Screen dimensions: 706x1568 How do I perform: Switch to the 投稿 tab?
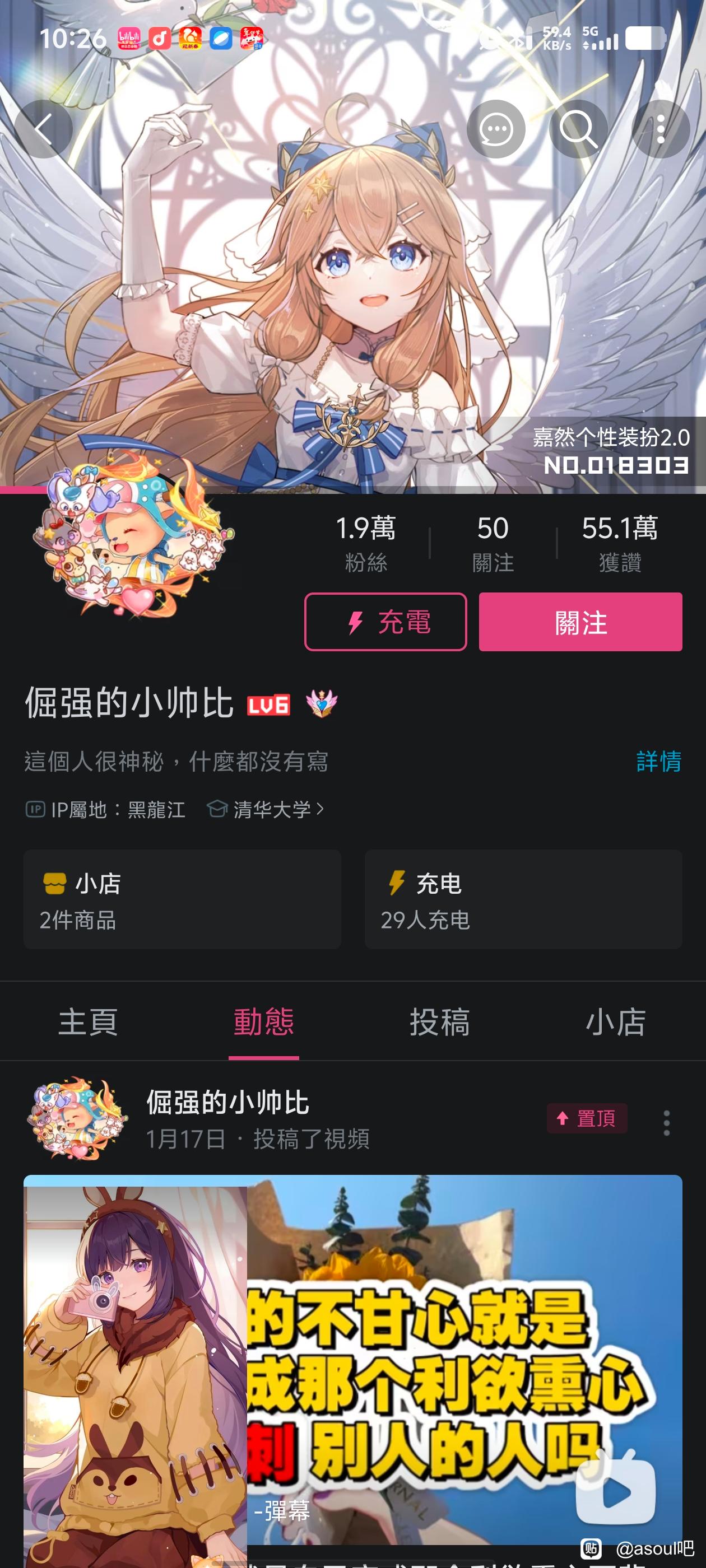point(440,1022)
